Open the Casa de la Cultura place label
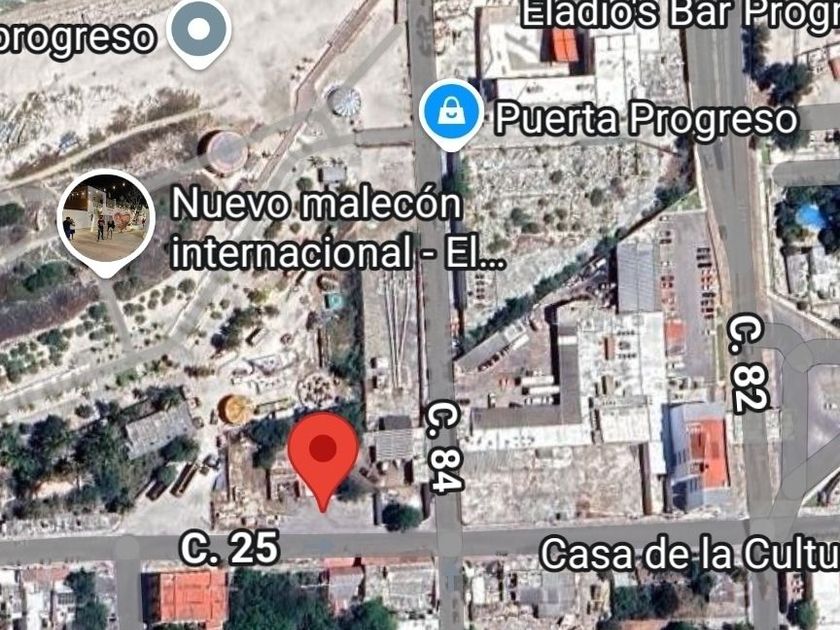The width and height of the screenshot is (840, 630). (x=688, y=553)
